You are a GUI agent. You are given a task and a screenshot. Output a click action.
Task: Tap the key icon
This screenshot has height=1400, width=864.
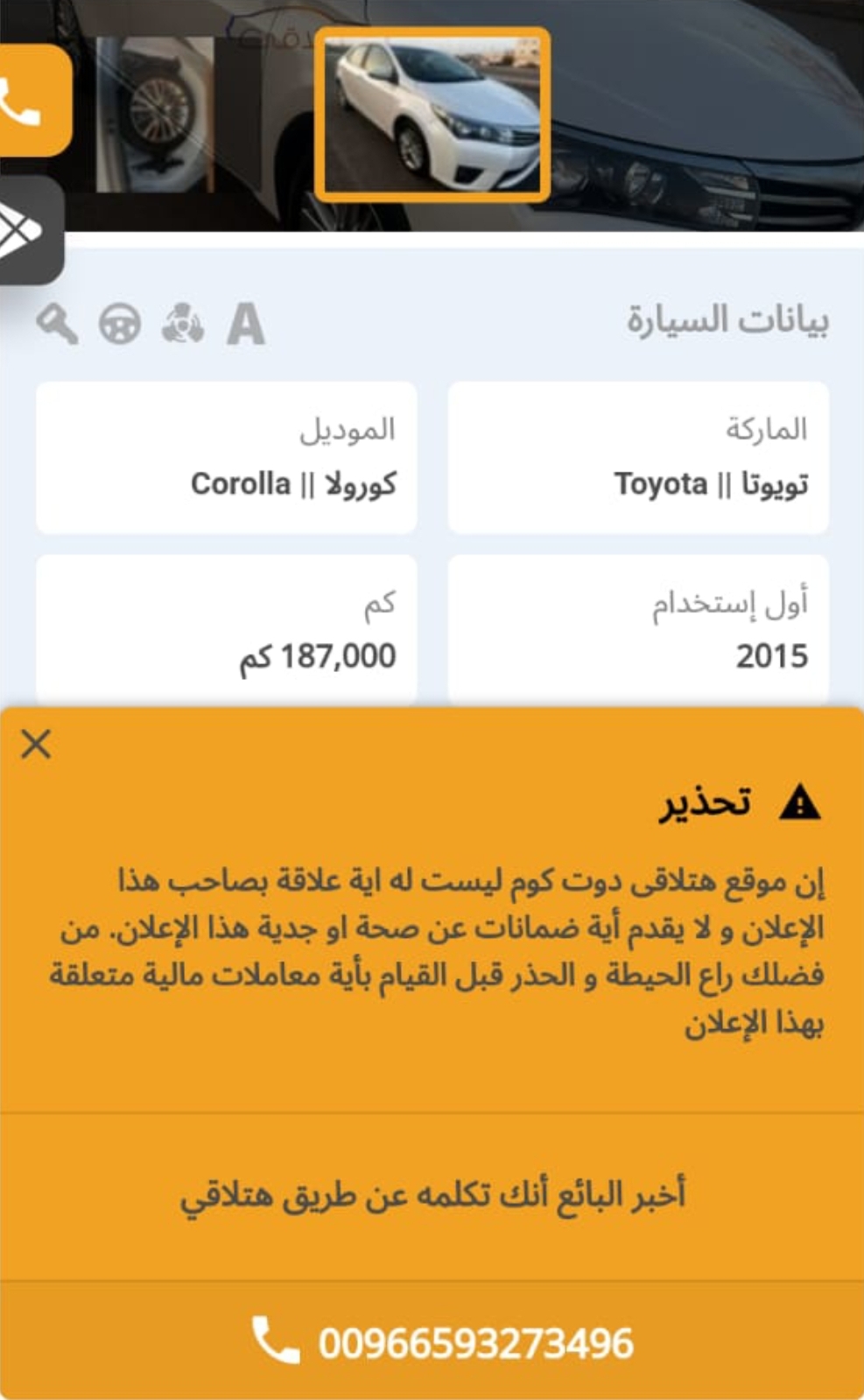click(58, 325)
